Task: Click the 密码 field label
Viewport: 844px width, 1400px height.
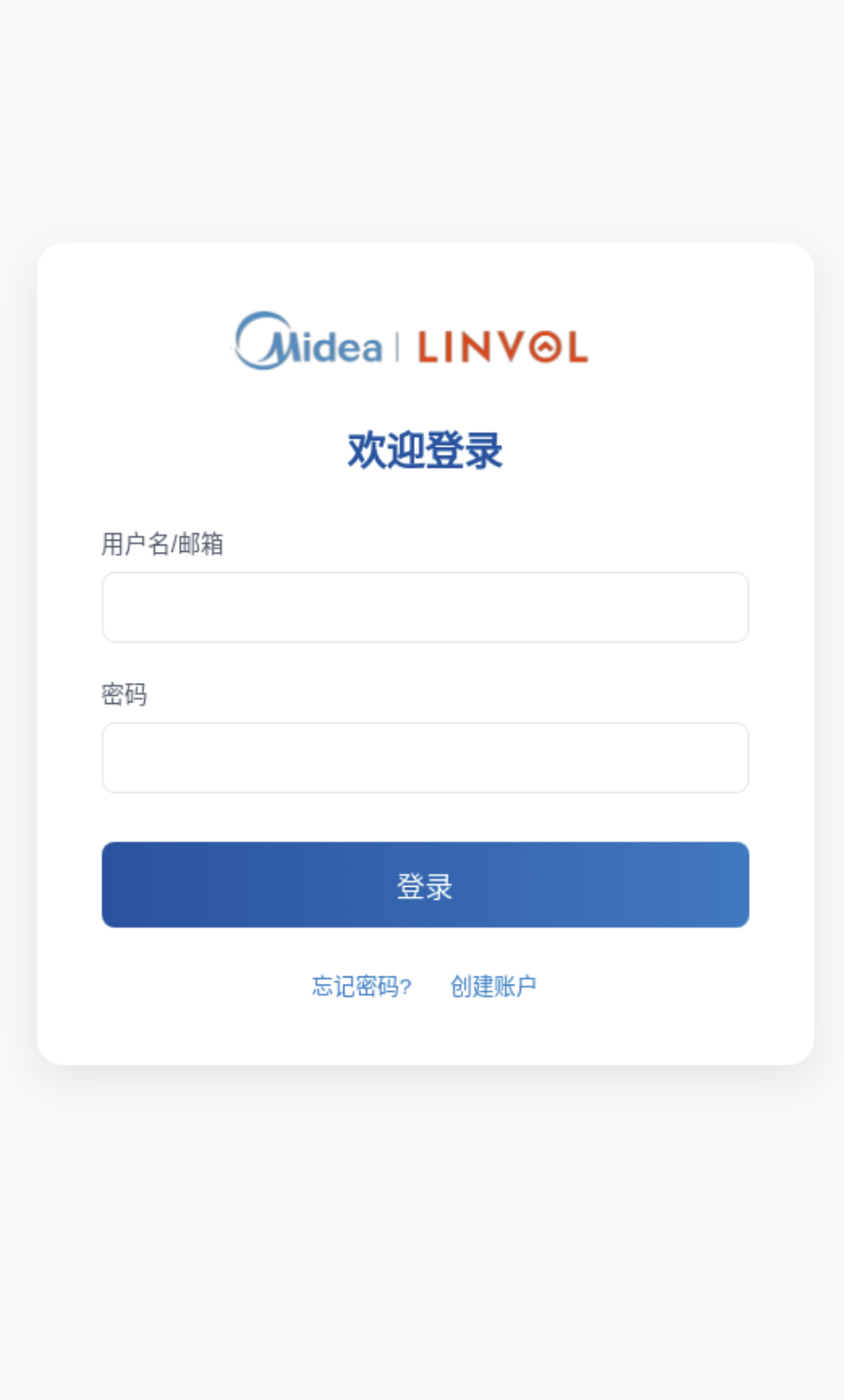Action: tap(125, 695)
